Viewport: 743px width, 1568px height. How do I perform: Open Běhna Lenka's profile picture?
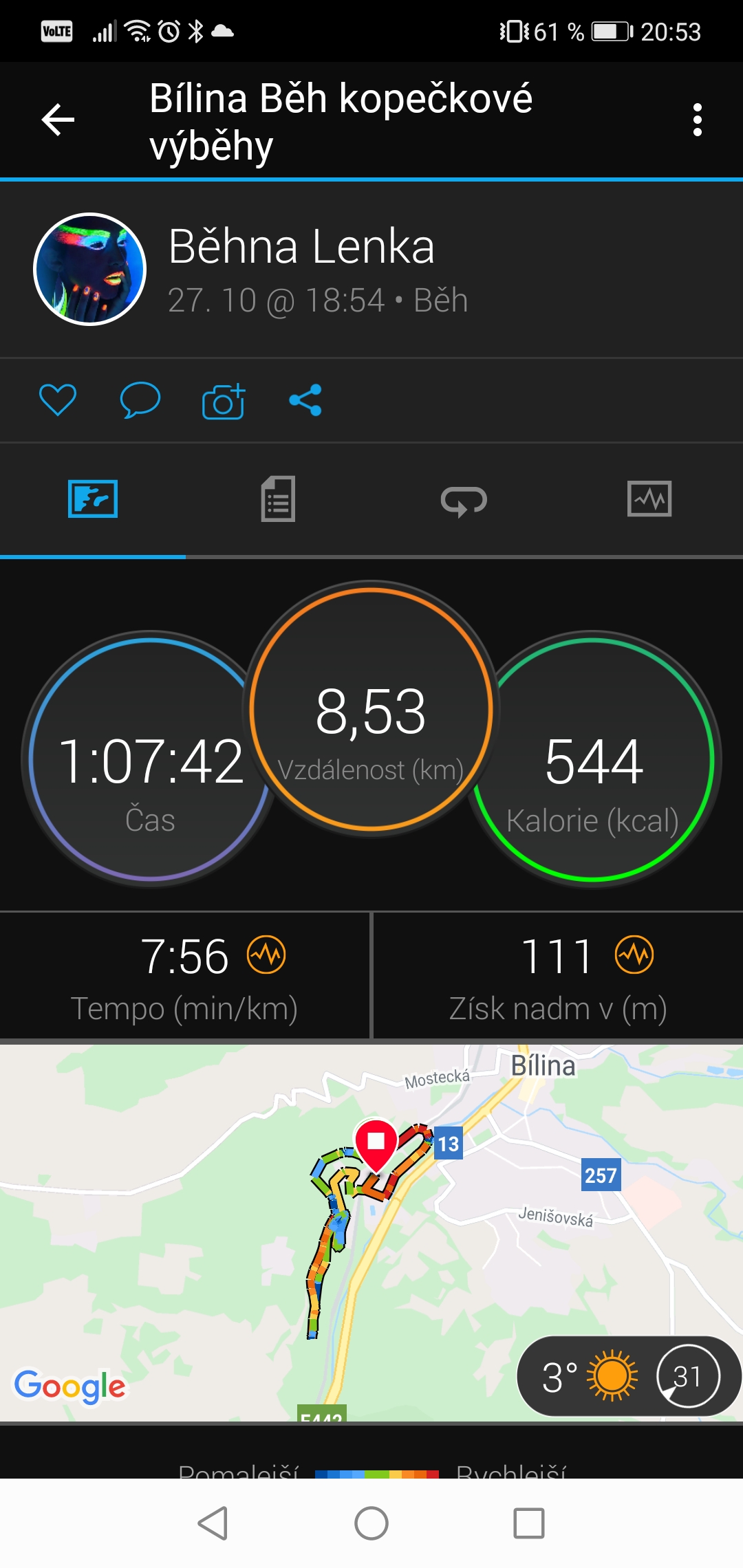pos(90,269)
